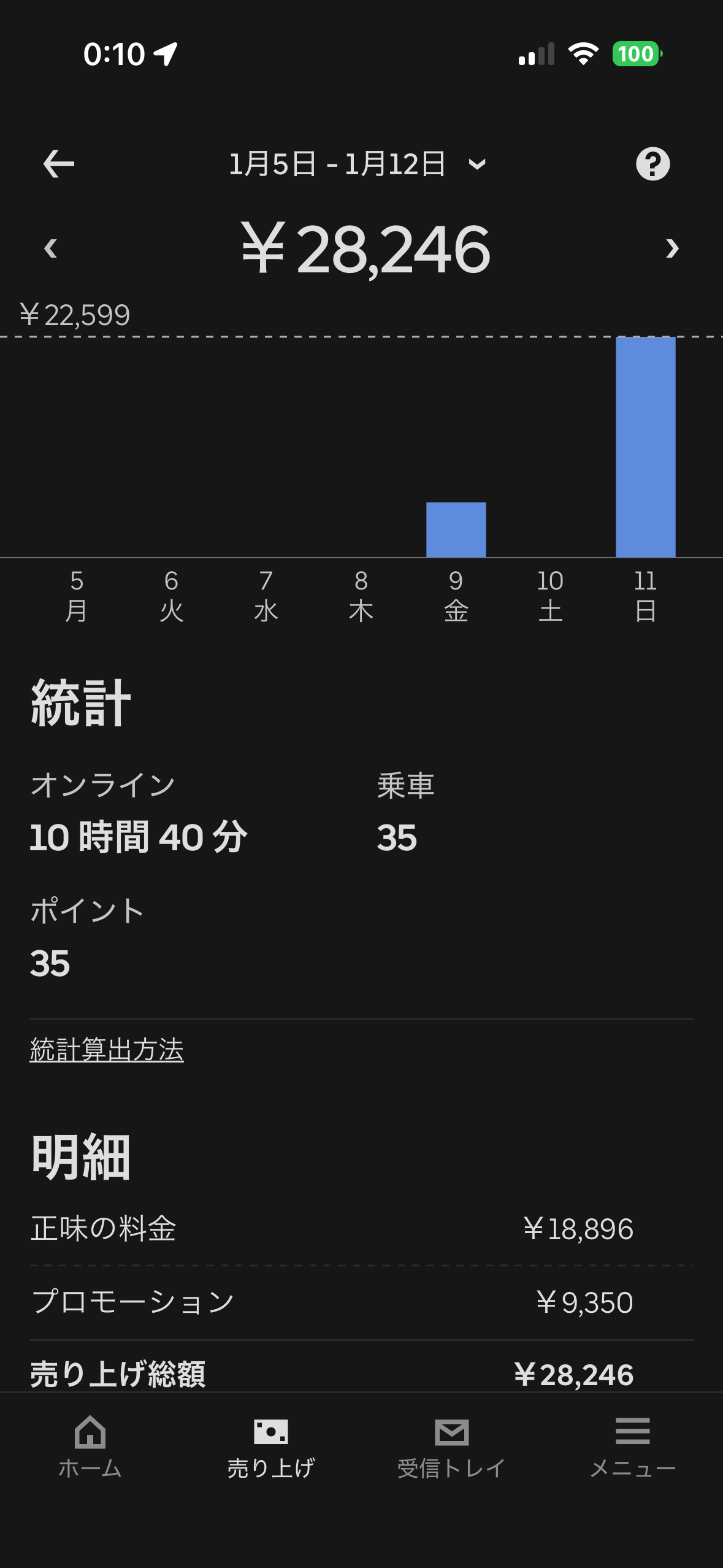The width and height of the screenshot is (723, 1568).
Task: Navigate back using the arrow icon
Action: pos(58,163)
